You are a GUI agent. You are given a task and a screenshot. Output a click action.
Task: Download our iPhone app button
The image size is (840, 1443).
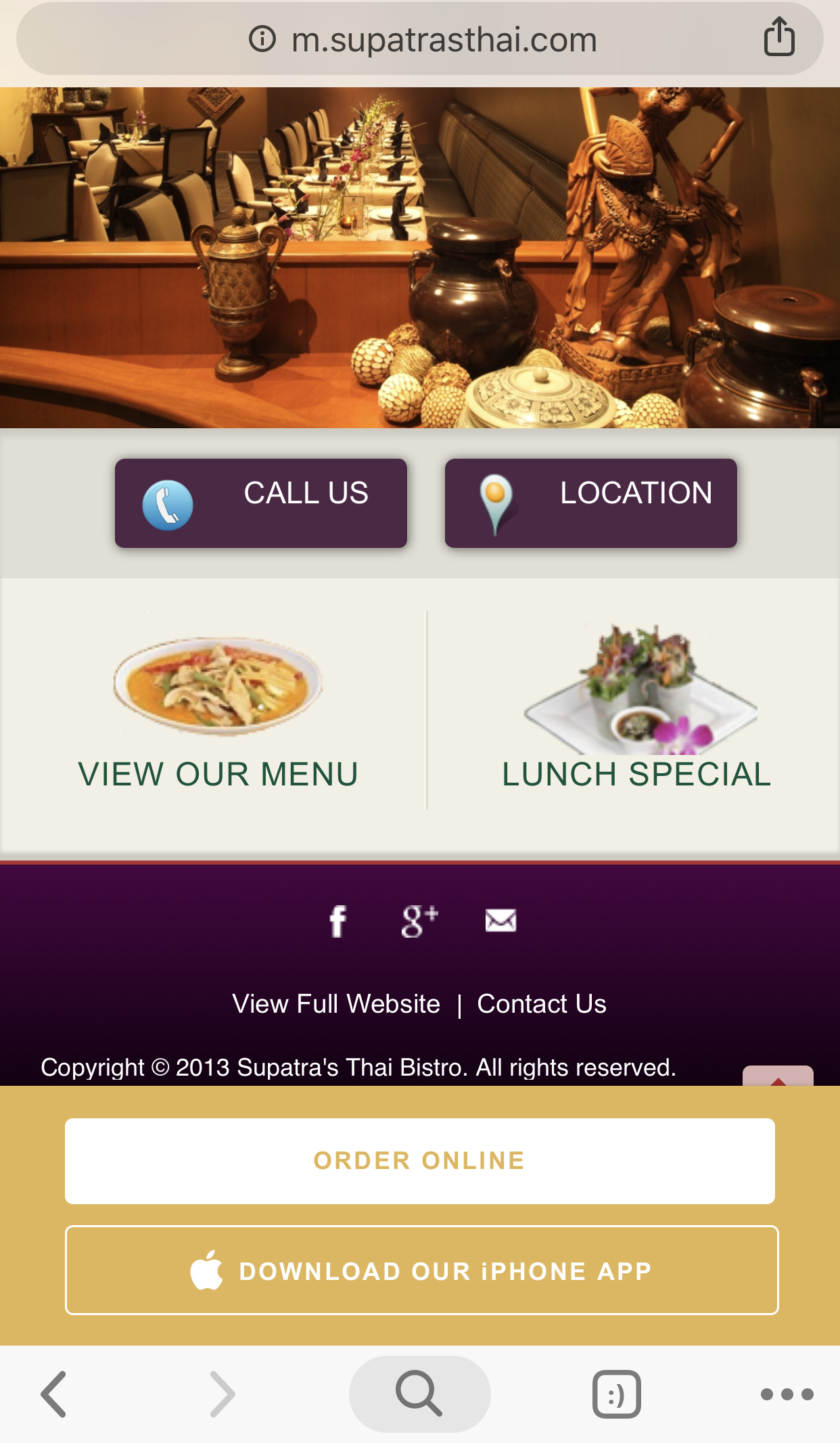[421, 1270]
